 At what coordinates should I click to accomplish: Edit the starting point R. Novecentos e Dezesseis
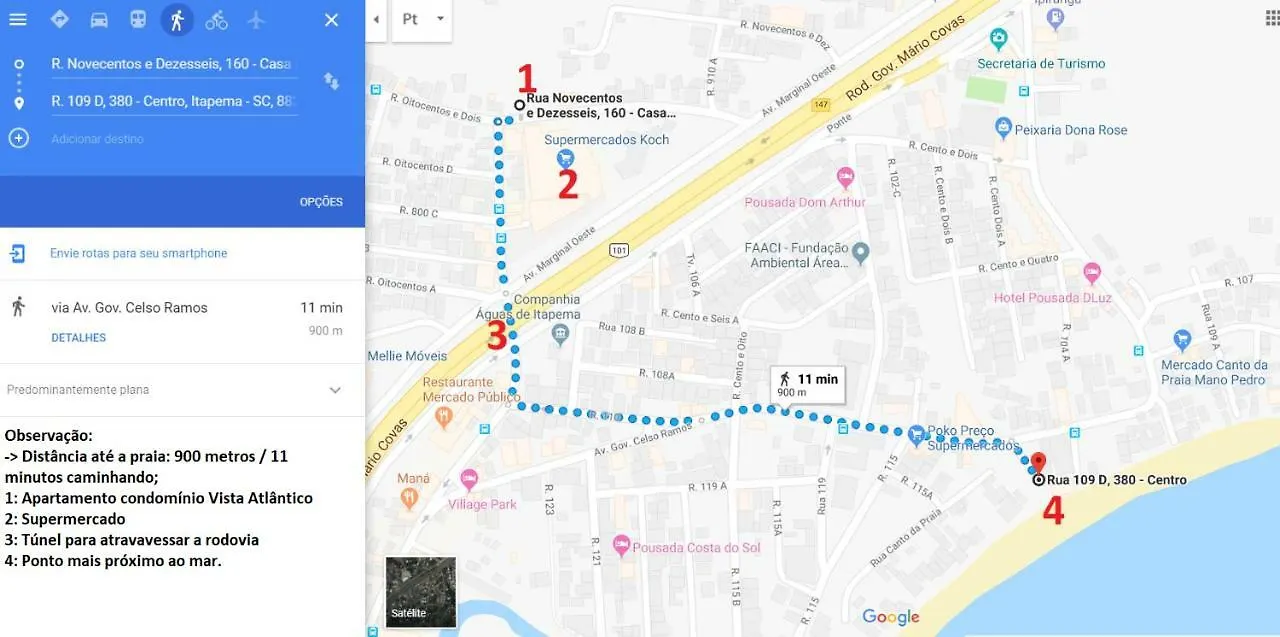172,64
